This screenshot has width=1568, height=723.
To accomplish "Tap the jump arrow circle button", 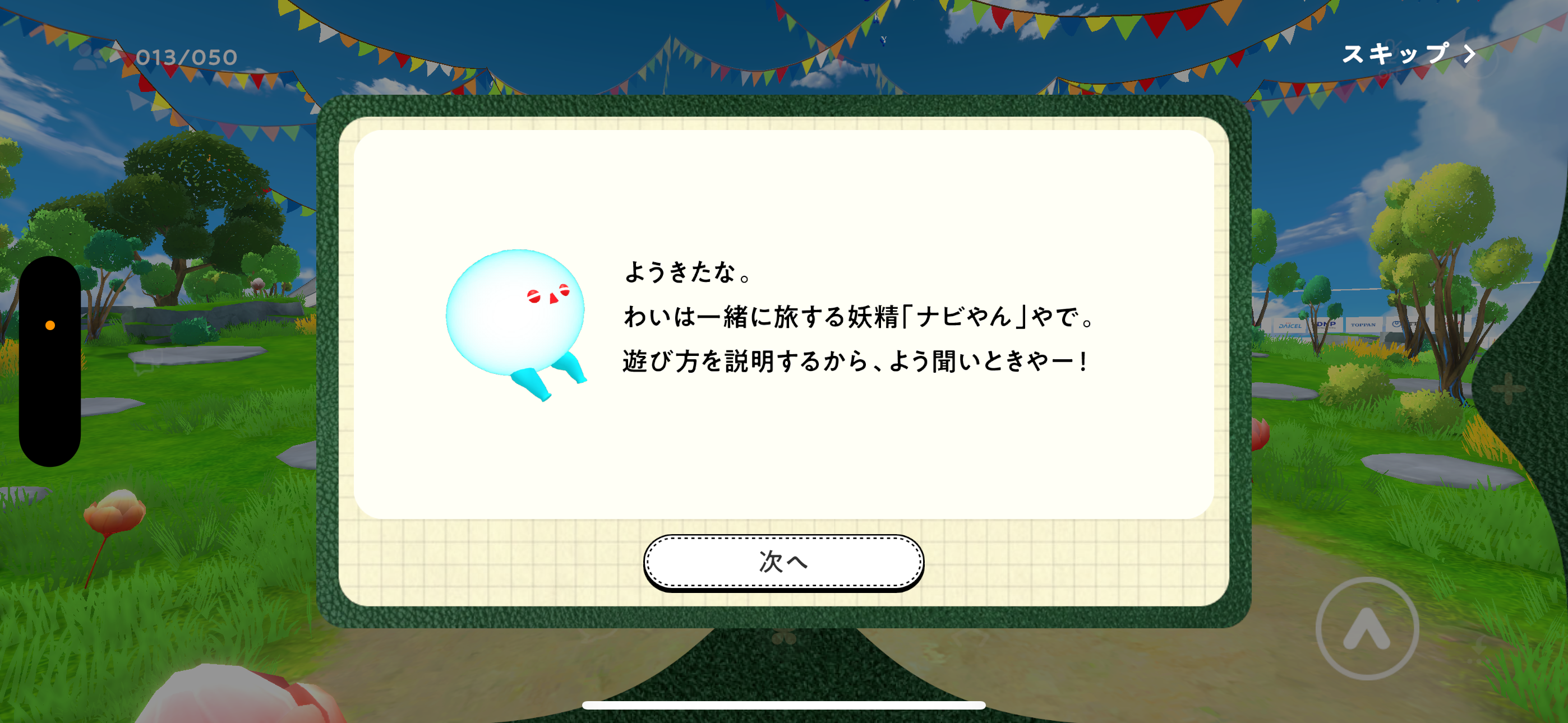I will (x=1367, y=628).
